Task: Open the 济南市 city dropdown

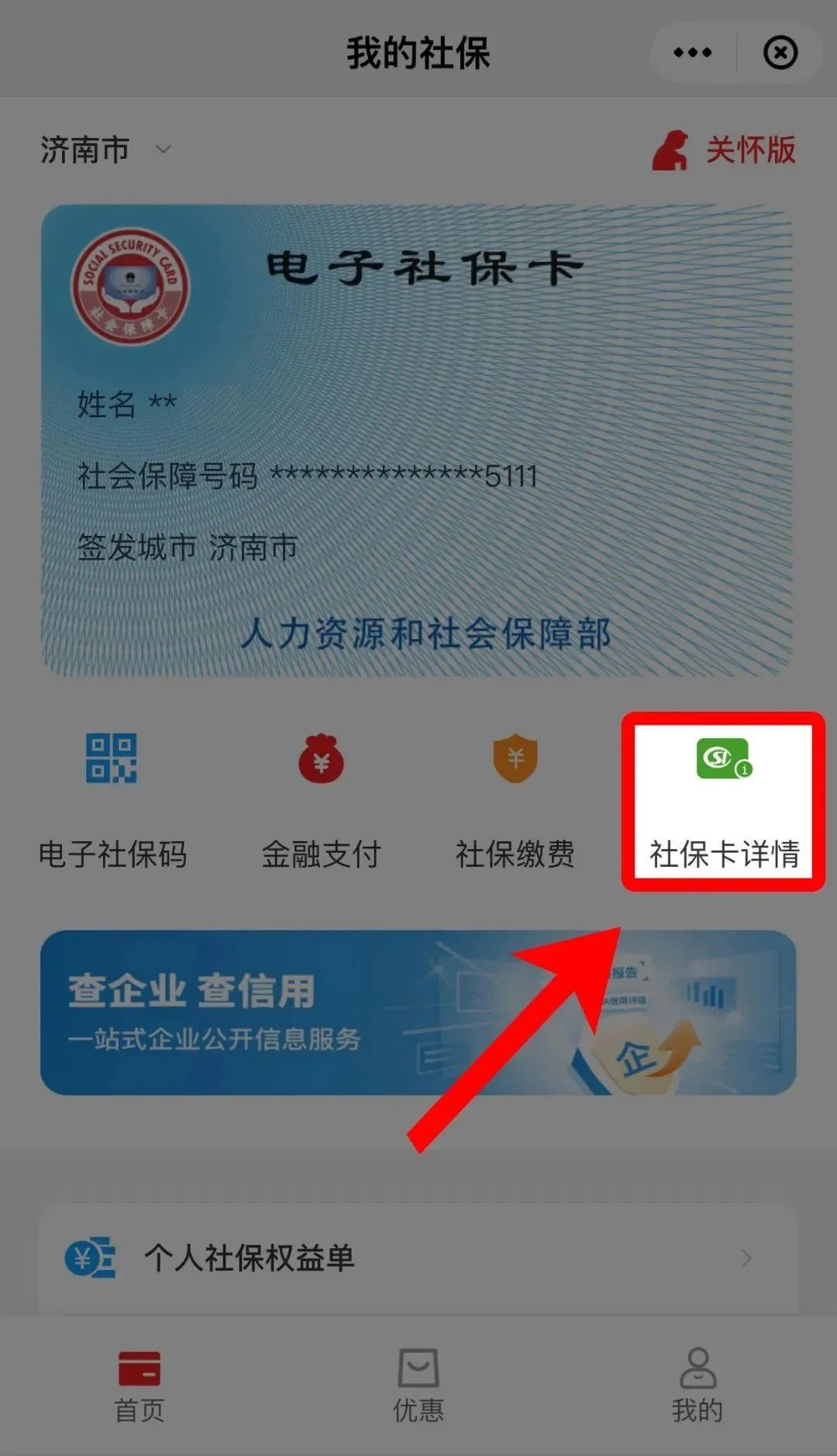Action: click(x=105, y=150)
